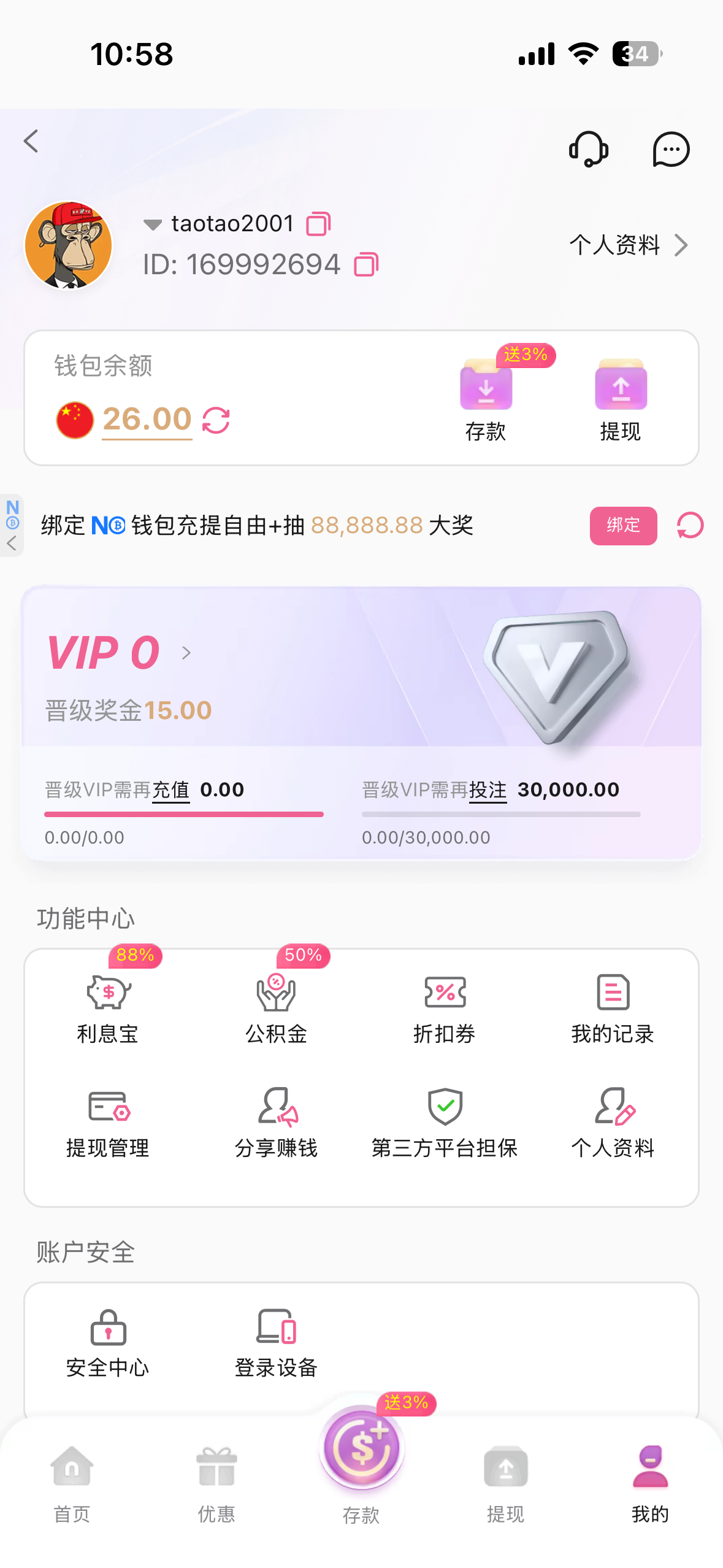This screenshot has width=723, height=1568.
Task: Open customer service headset icon
Action: pyautogui.click(x=588, y=149)
